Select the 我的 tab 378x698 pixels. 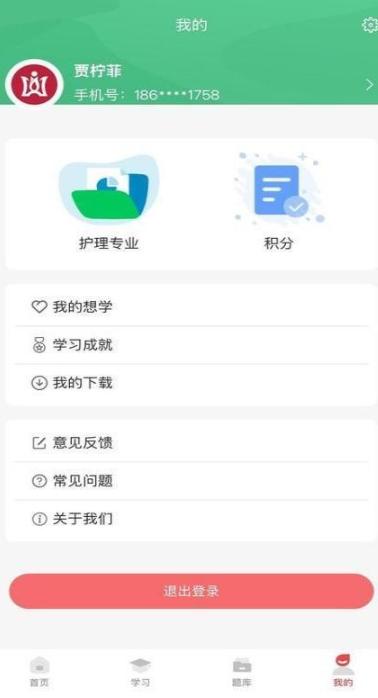343,671
